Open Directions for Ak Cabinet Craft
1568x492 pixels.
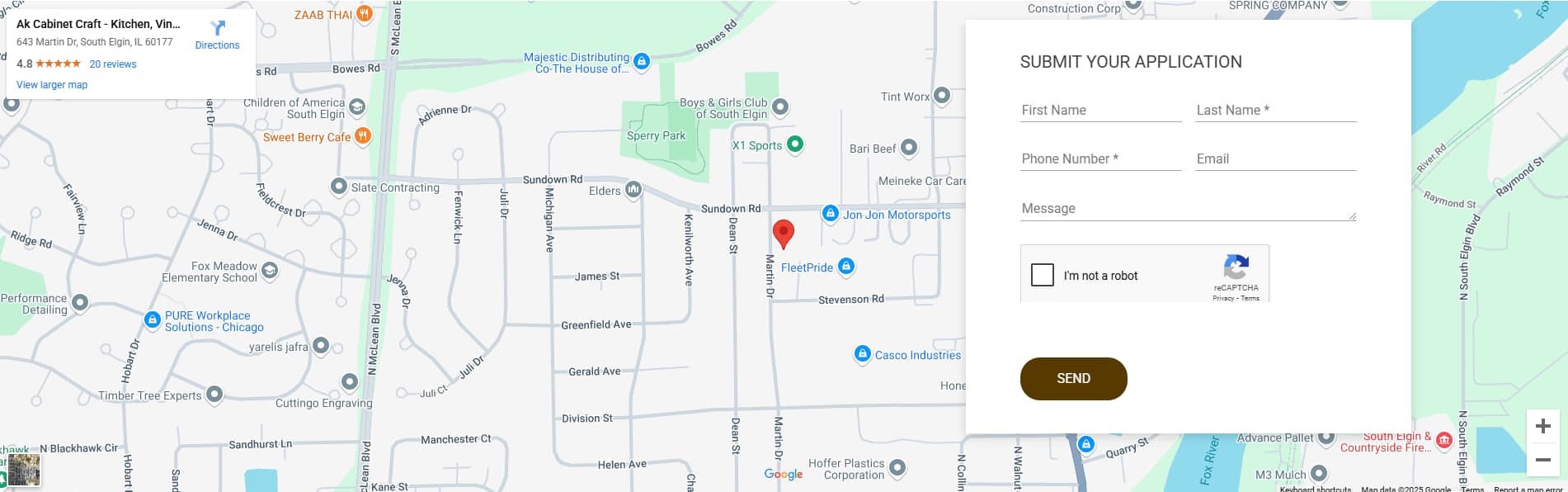click(217, 35)
